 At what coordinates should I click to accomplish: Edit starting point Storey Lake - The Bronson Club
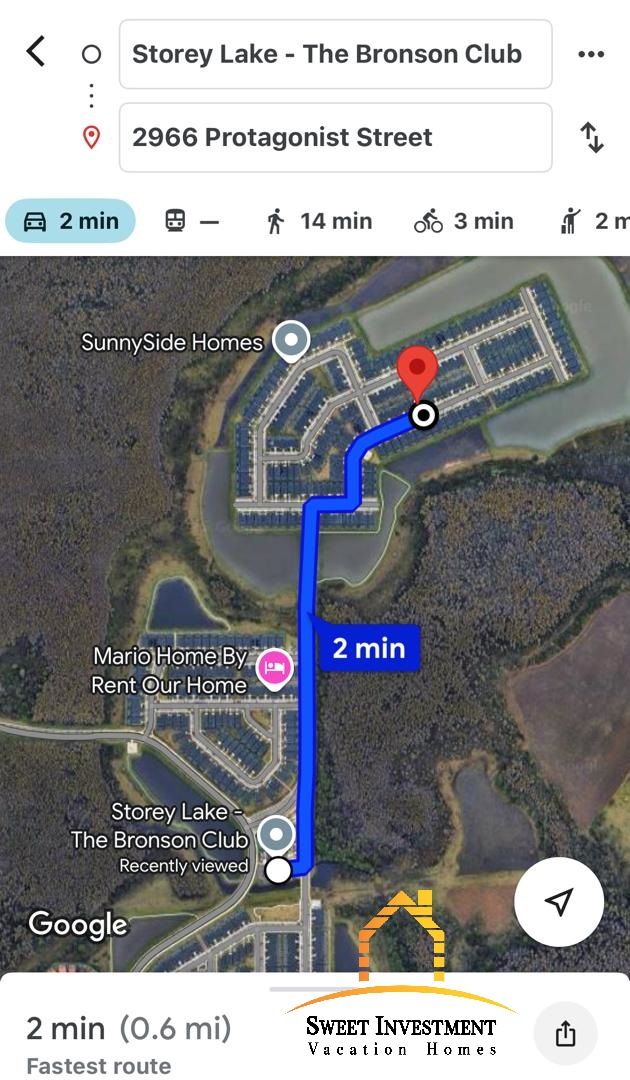(x=335, y=54)
